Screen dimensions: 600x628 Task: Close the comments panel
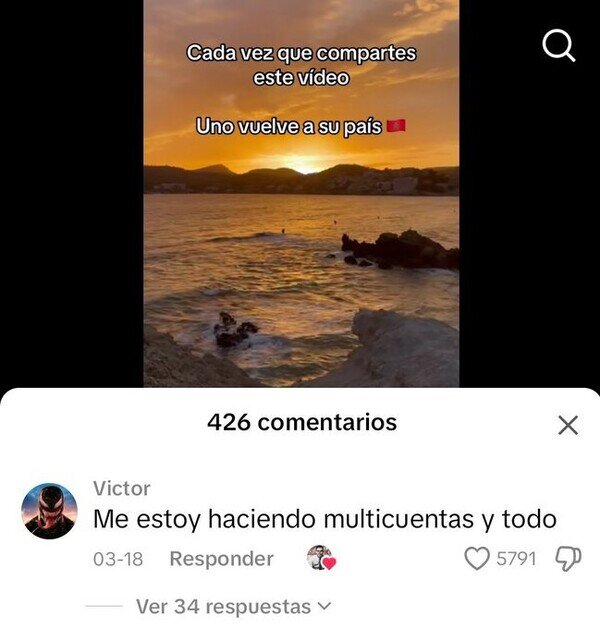568,425
